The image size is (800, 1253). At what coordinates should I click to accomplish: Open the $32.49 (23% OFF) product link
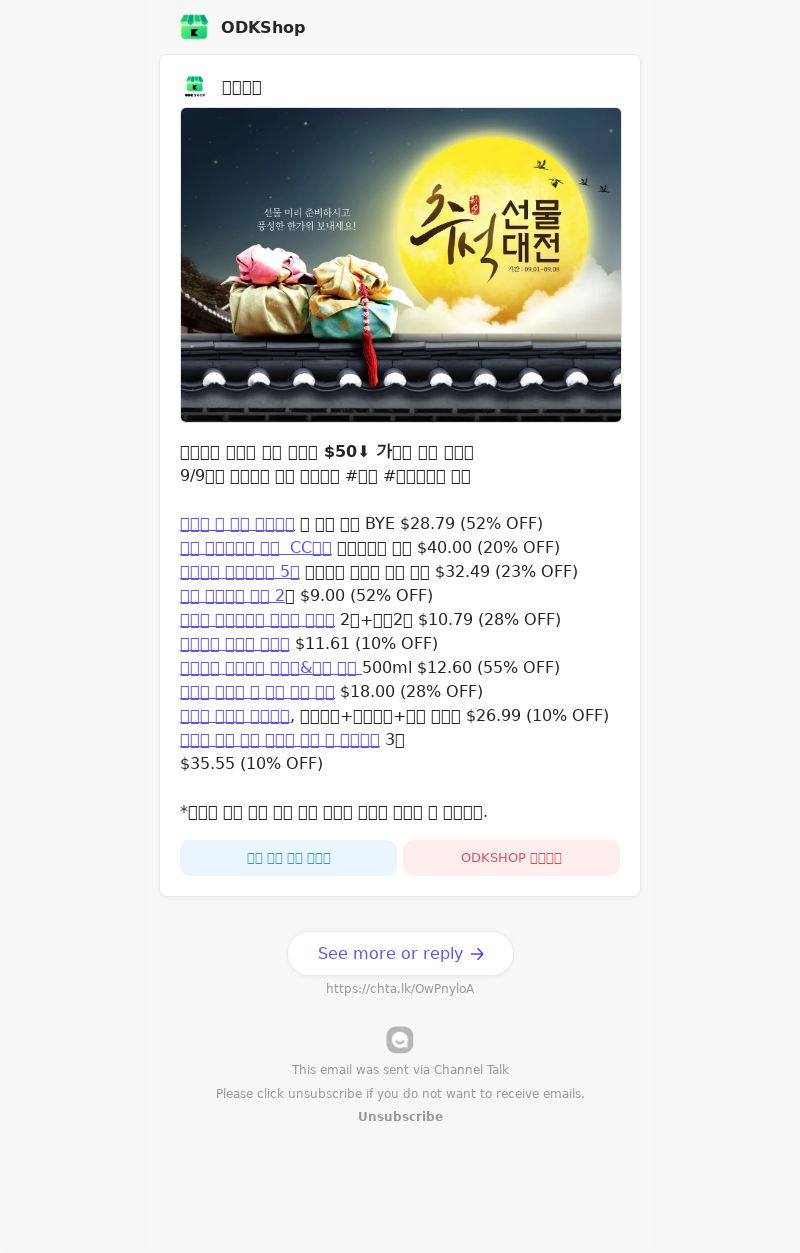tap(240, 572)
